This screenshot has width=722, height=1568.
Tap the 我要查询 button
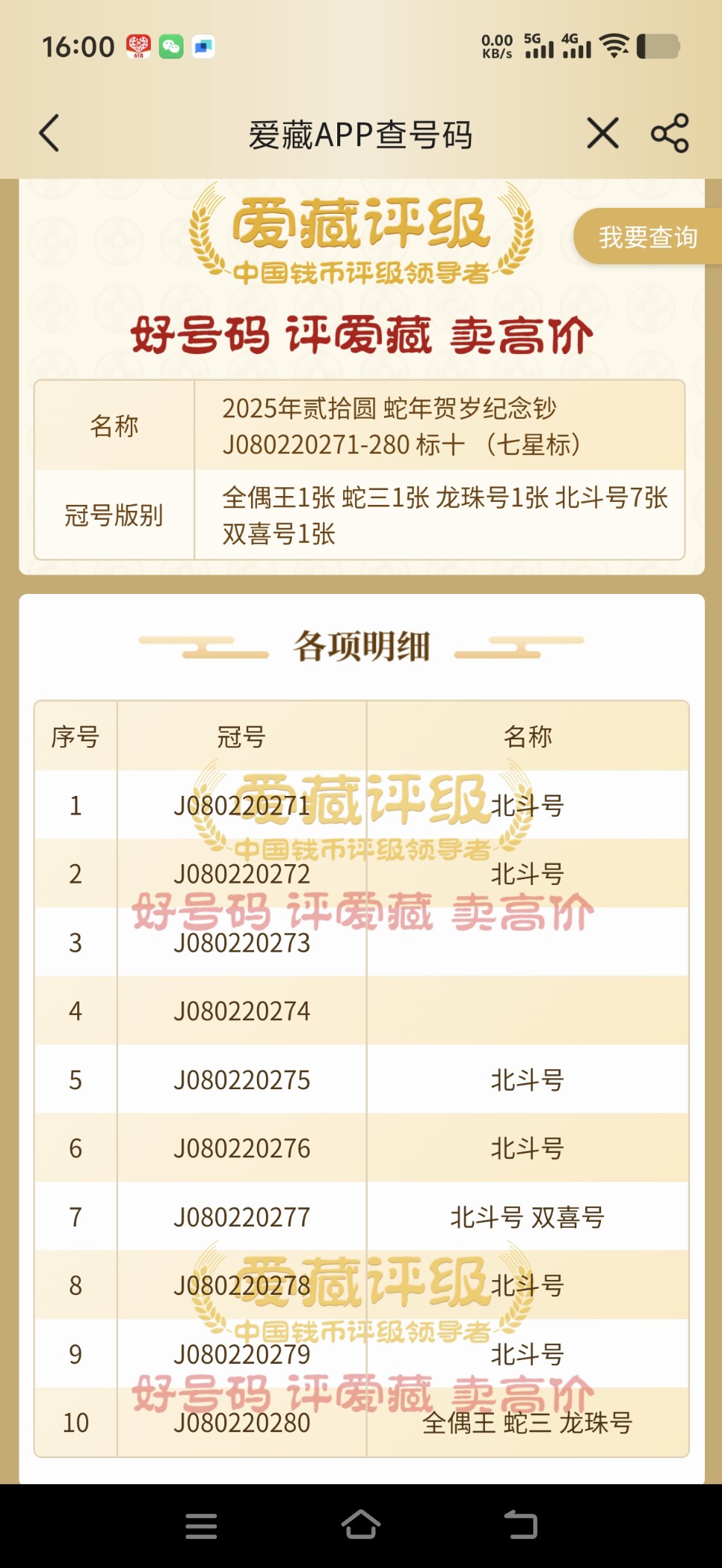[x=647, y=237]
